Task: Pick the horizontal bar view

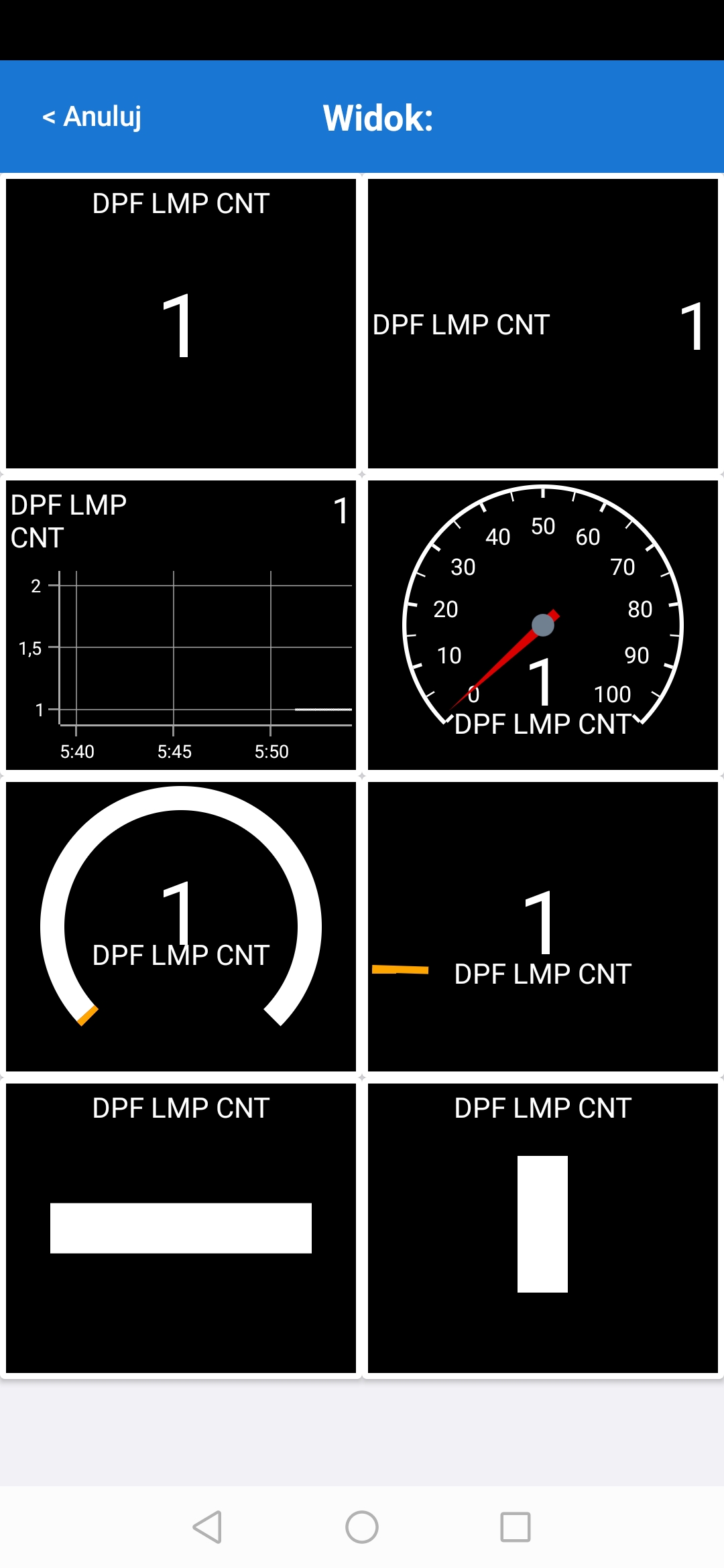Action: tap(181, 1228)
